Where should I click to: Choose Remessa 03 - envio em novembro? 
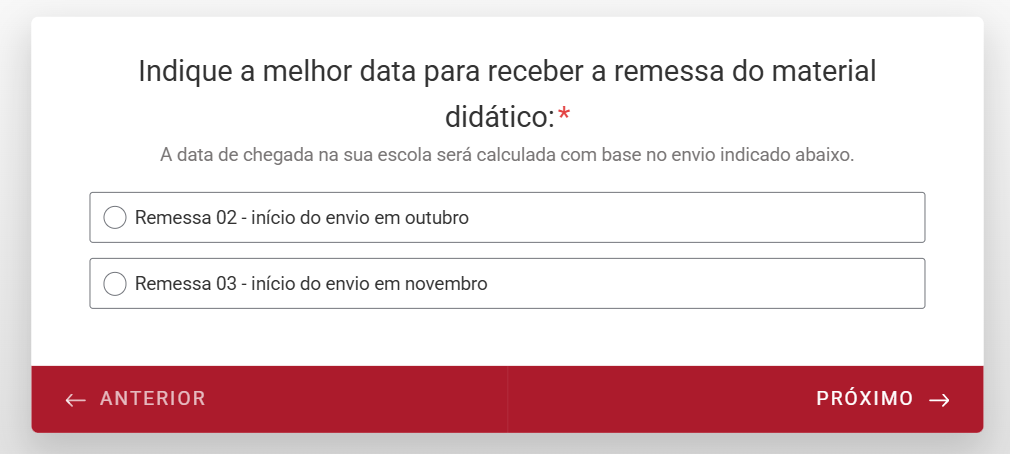(116, 284)
